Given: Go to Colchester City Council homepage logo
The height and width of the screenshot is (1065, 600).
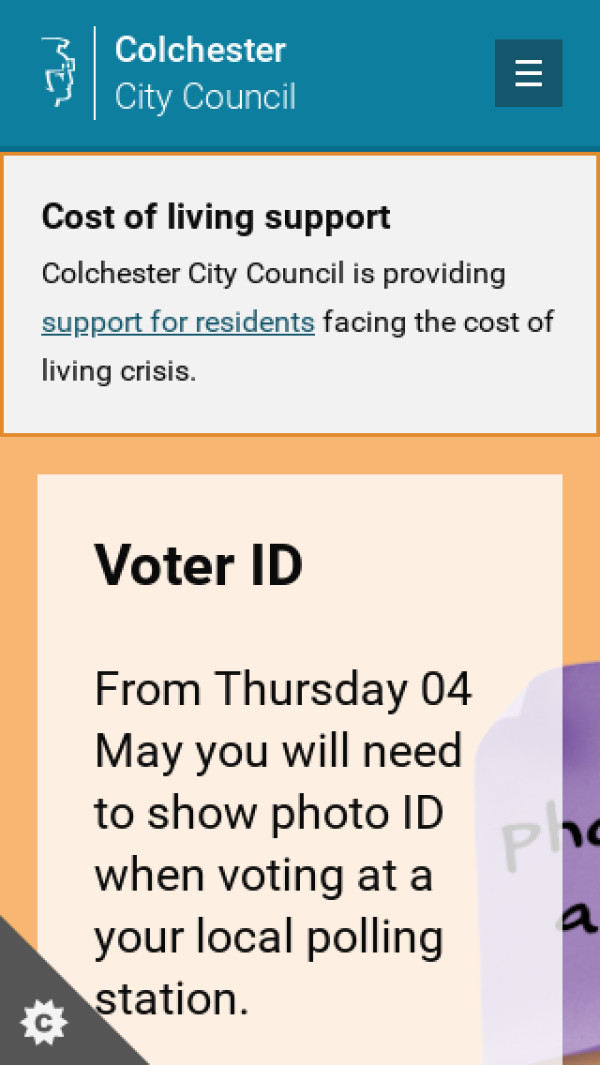Looking at the screenshot, I should [168, 73].
